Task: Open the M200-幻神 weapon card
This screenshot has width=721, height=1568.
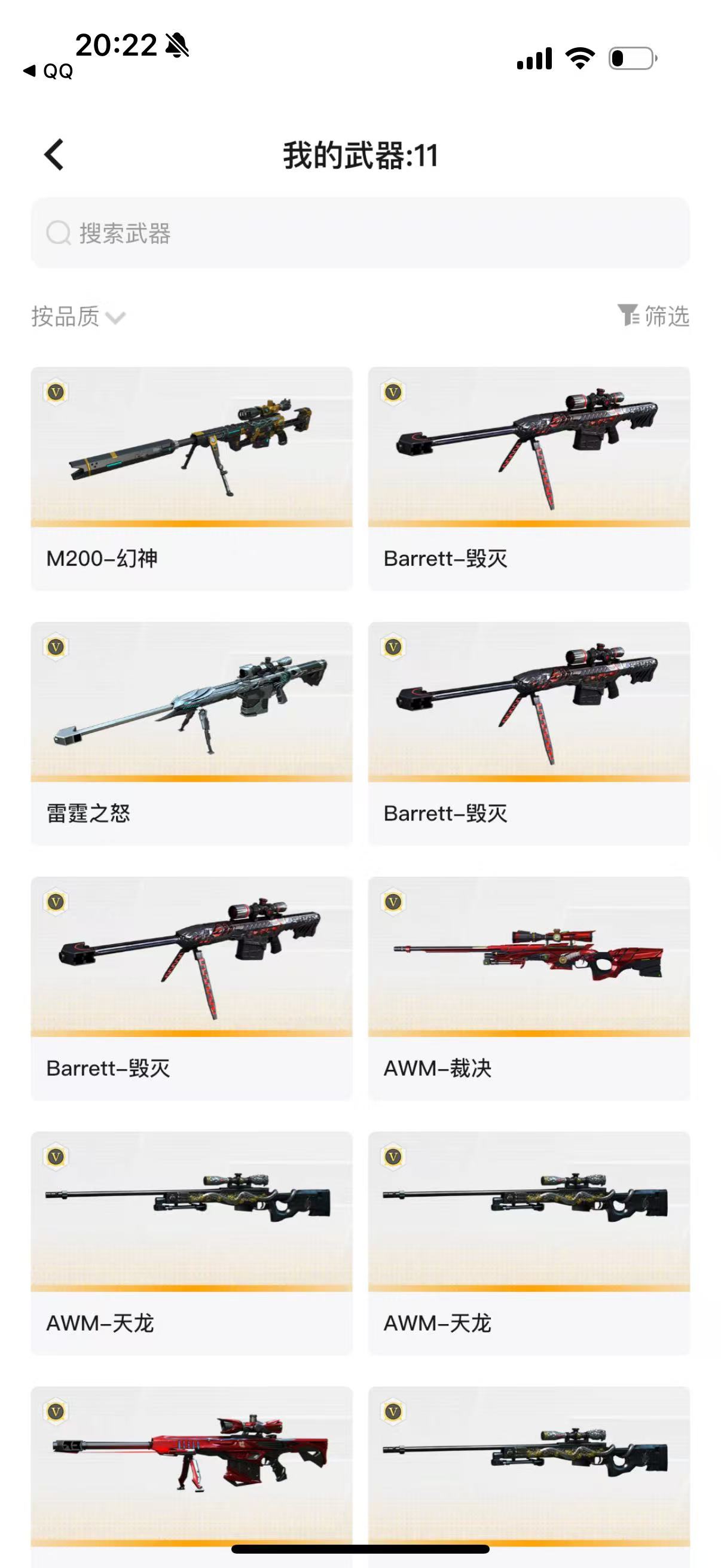Action: [191, 478]
